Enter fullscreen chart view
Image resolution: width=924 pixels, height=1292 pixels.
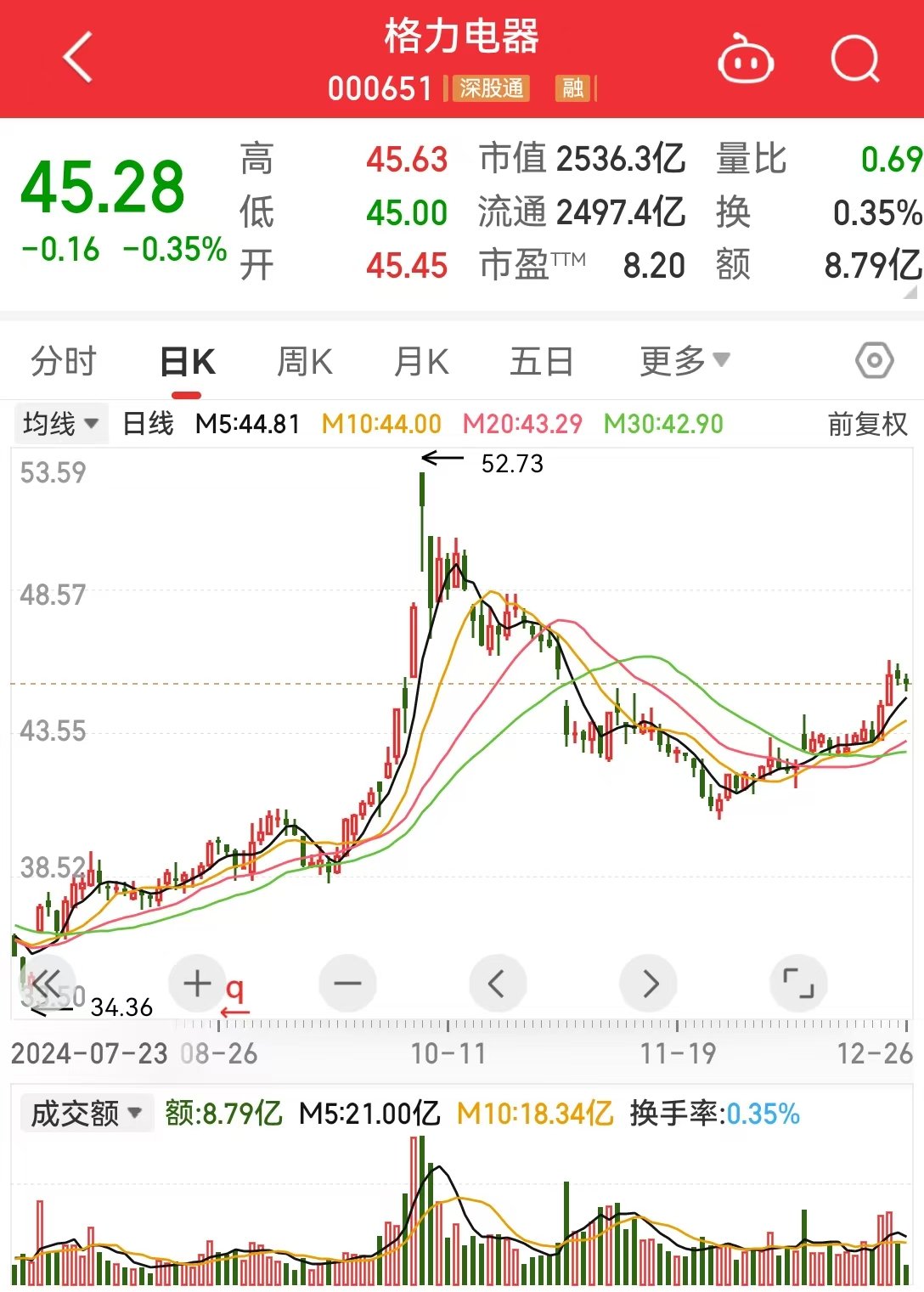tap(798, 984)
